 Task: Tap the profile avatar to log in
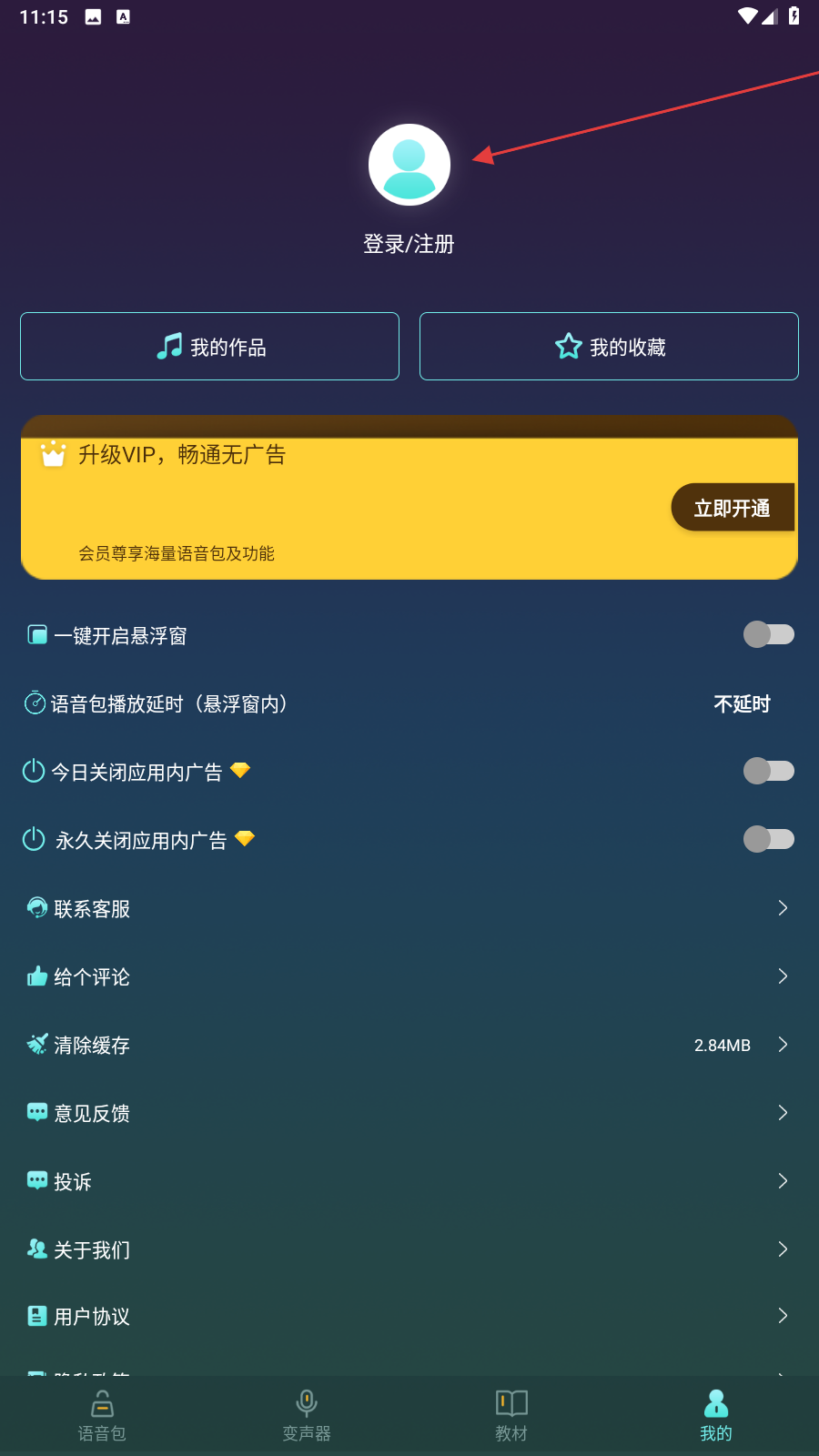pyautogui.click(x=409, y=165)
